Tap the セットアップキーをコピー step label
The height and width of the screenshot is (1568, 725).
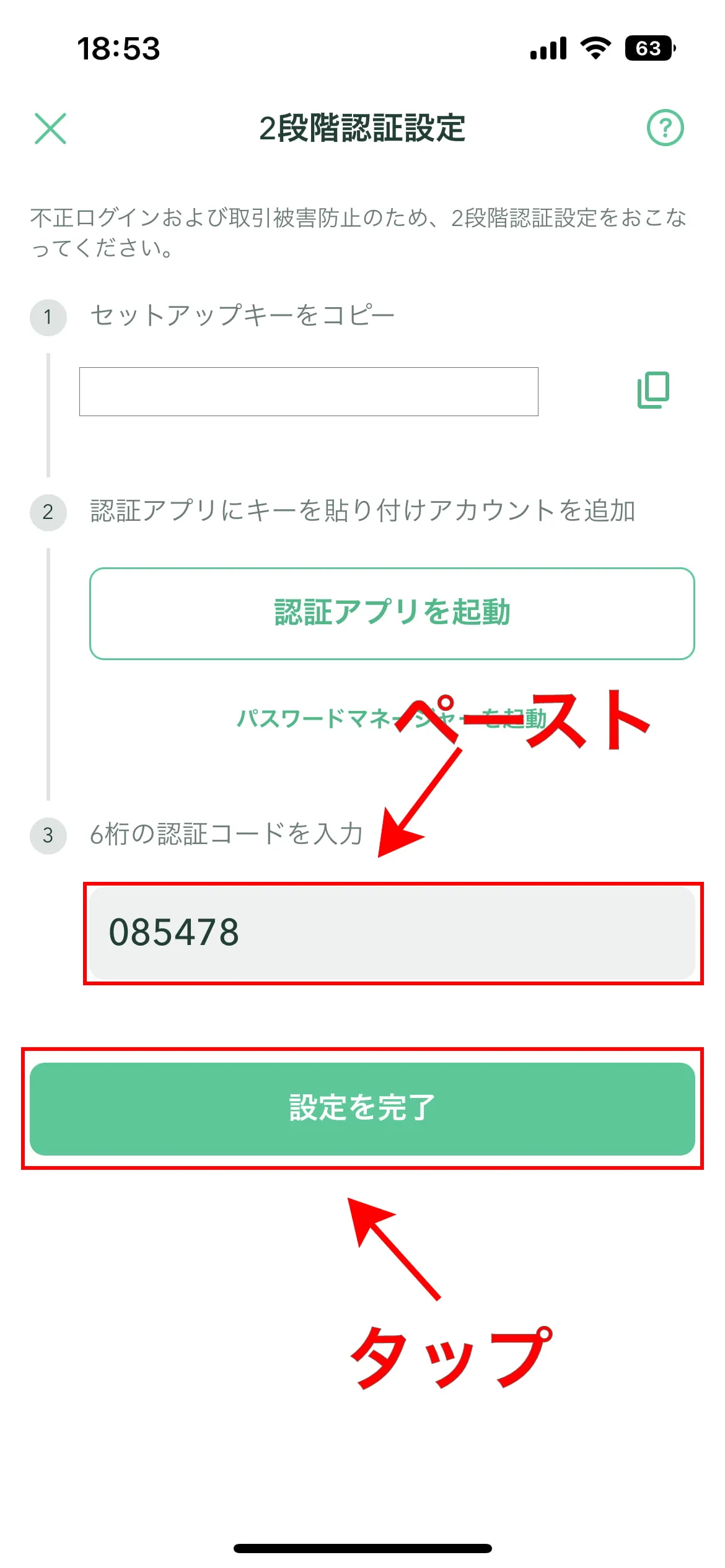(242, 315)
